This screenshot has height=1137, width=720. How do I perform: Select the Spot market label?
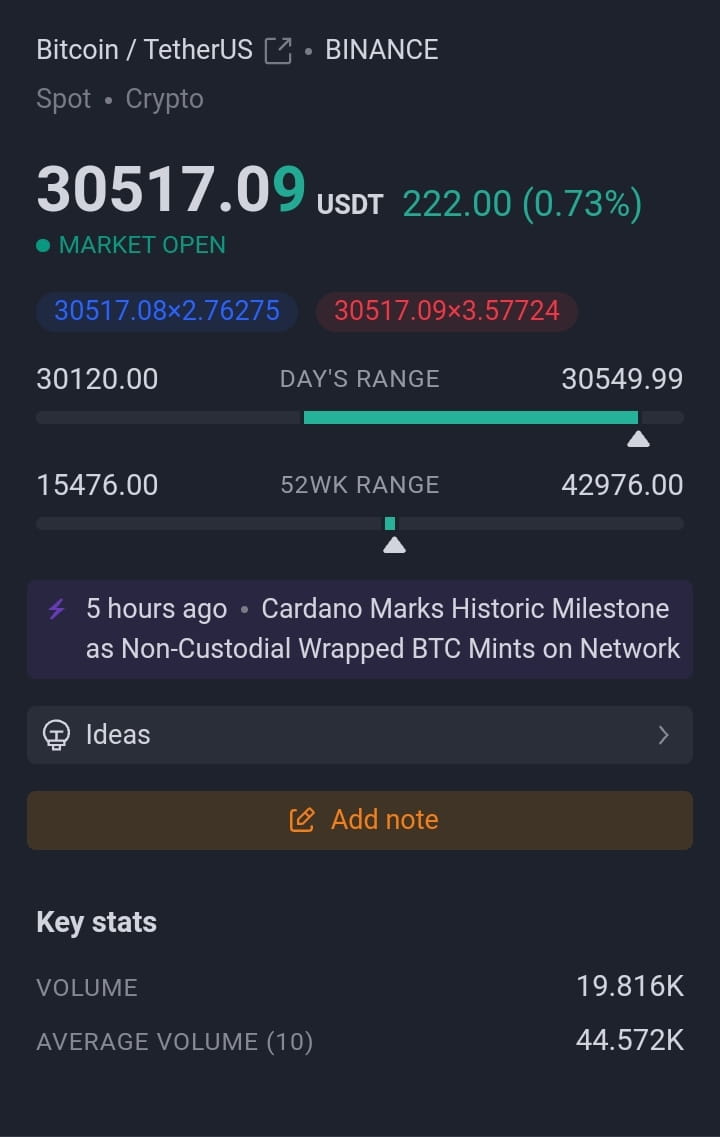point(63,99)
